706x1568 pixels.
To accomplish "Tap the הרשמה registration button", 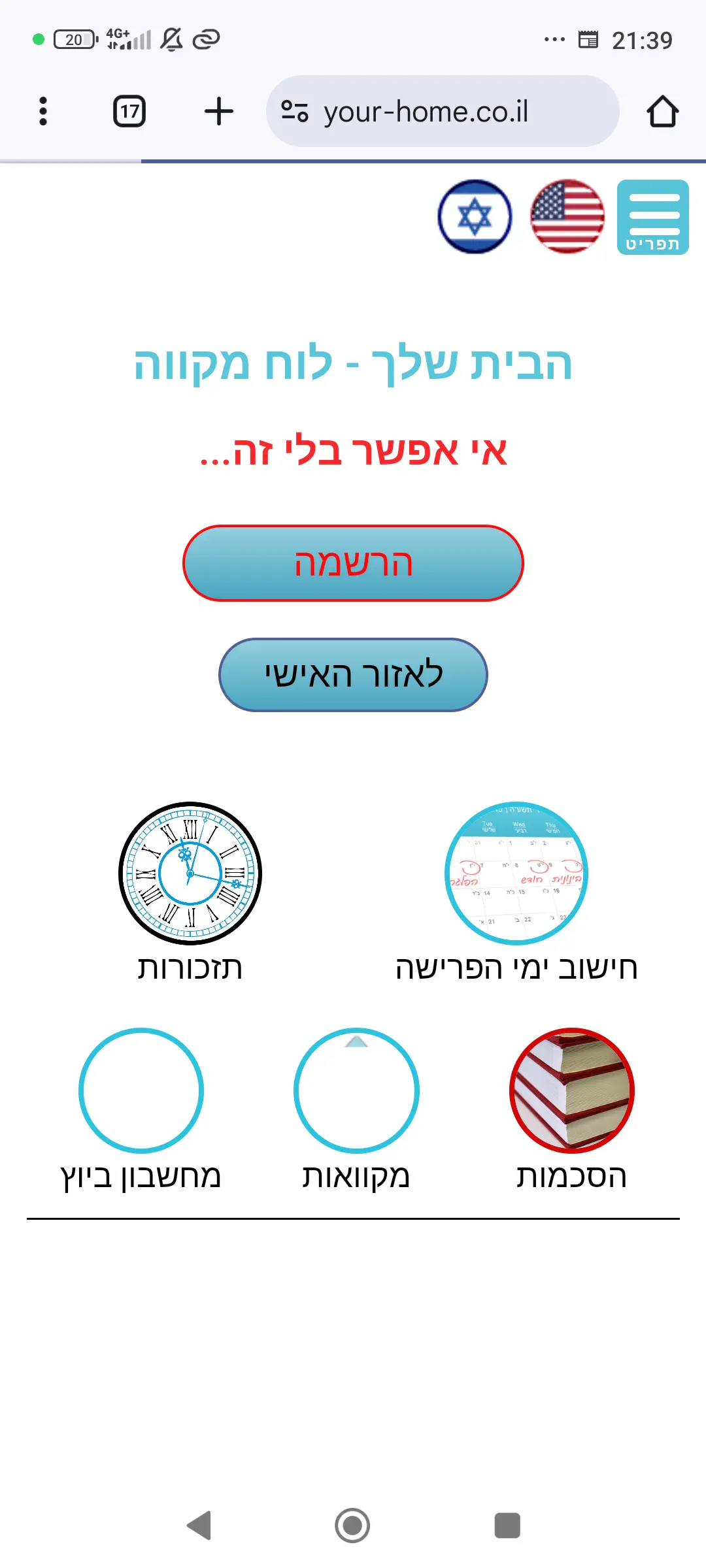I will 353,563.
